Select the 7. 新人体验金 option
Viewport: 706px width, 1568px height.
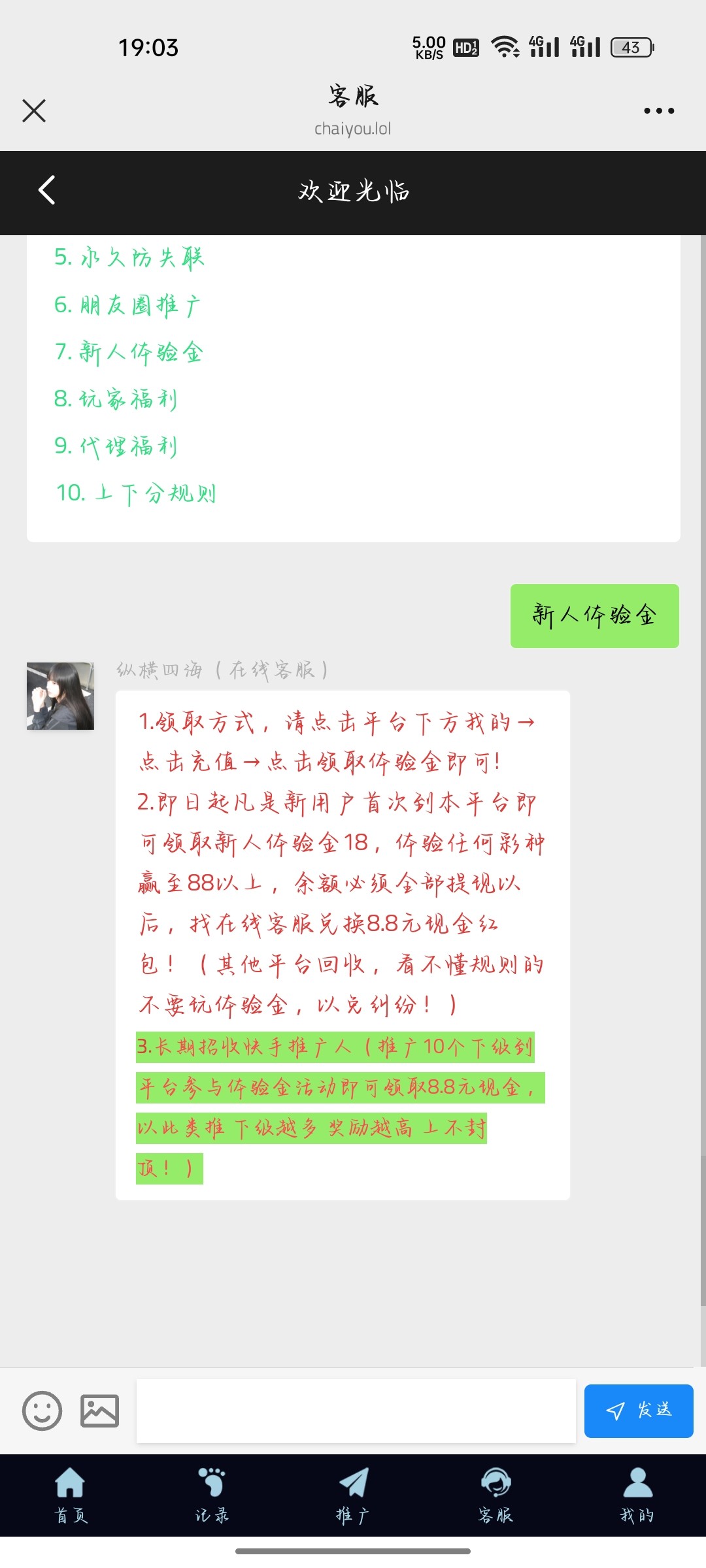pos(129,351)
